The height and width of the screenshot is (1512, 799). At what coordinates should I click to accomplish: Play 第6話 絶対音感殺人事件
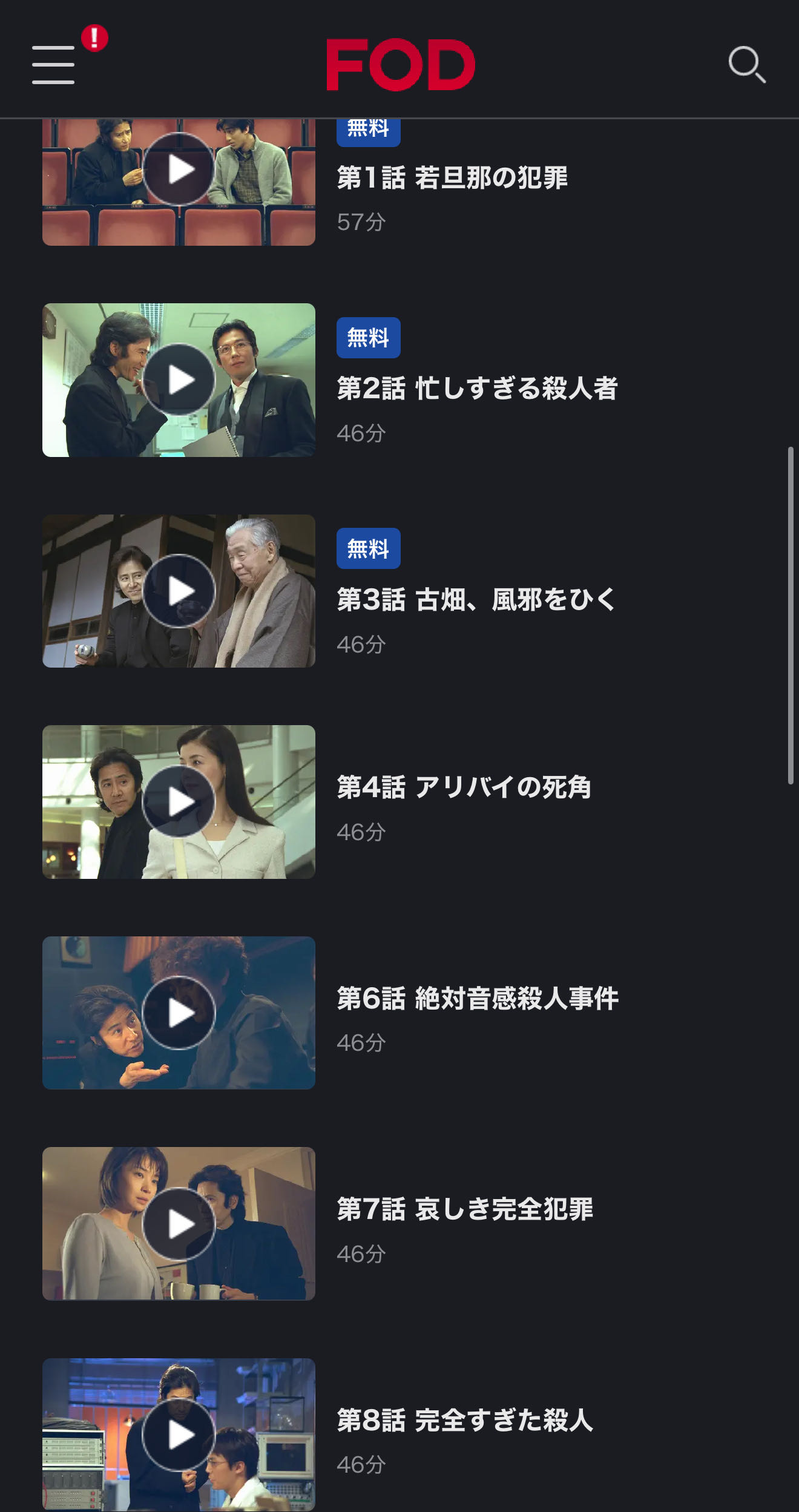[x=179, y=1013]
